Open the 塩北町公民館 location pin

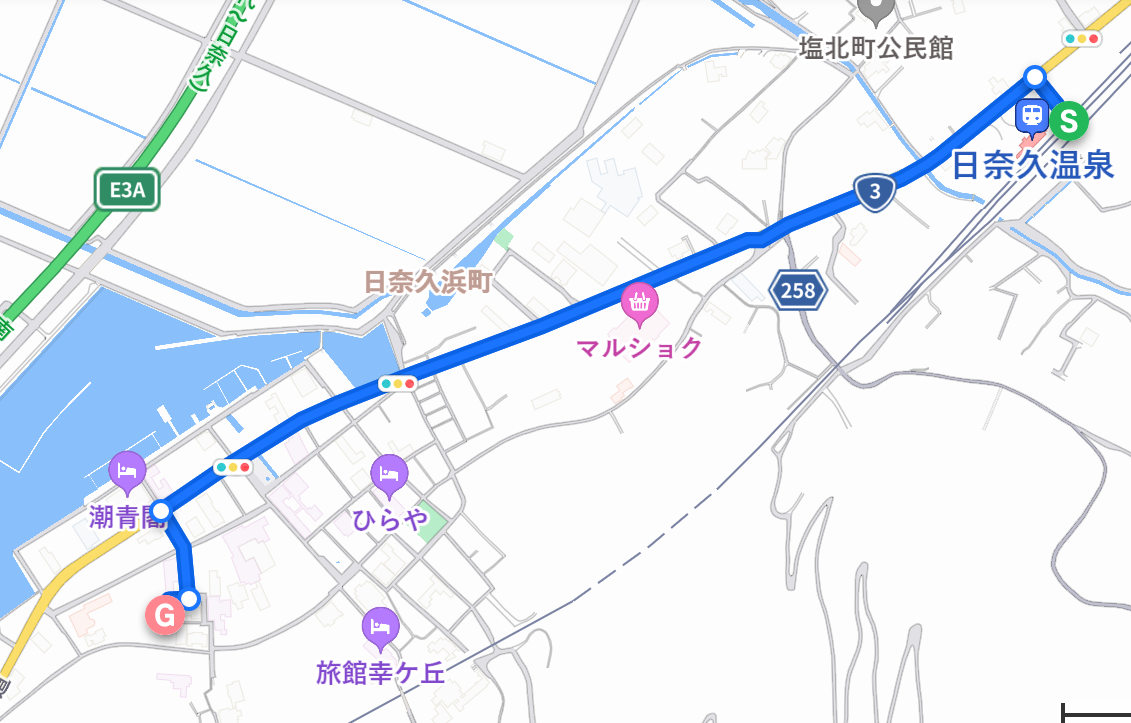(876, 12)
